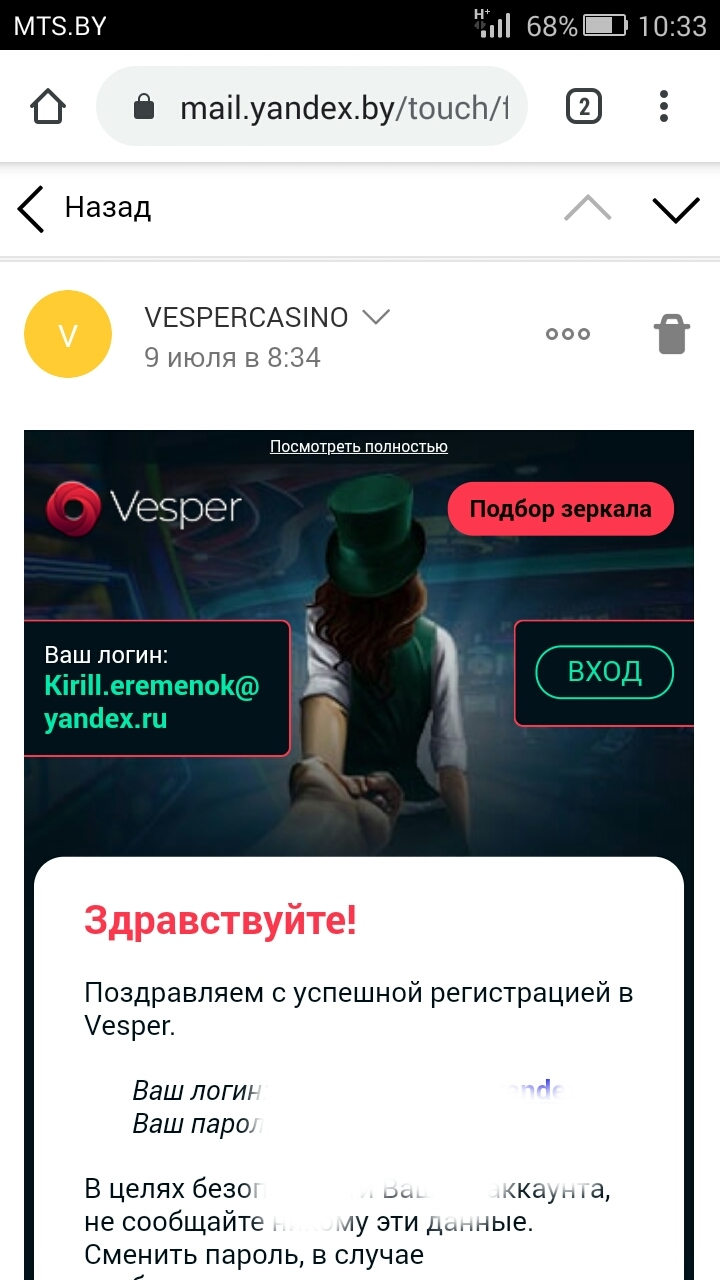Open more actions for this email
720x1280 pixels.
coord(568,334)
